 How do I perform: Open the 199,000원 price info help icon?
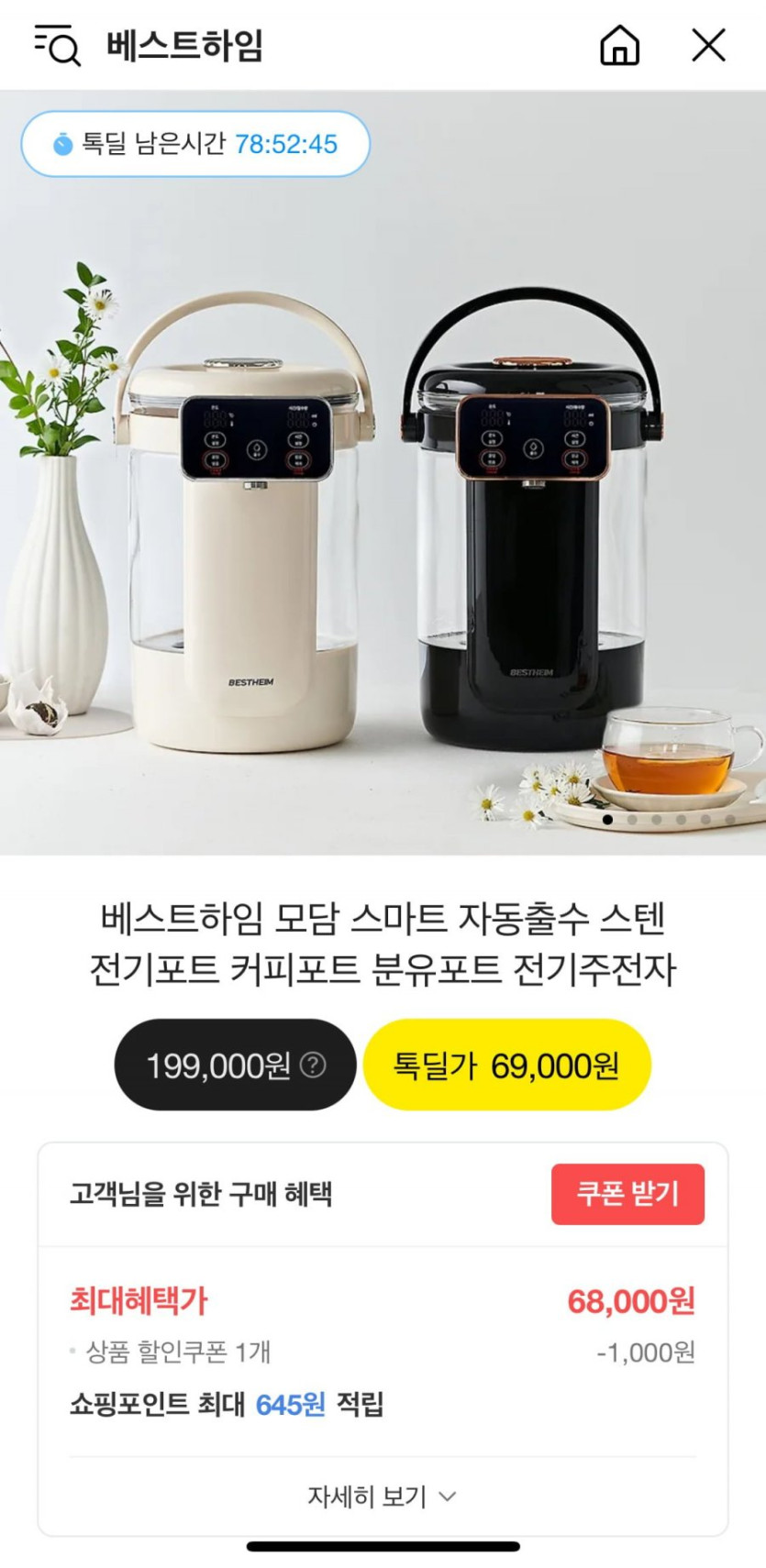point(314,1065)
